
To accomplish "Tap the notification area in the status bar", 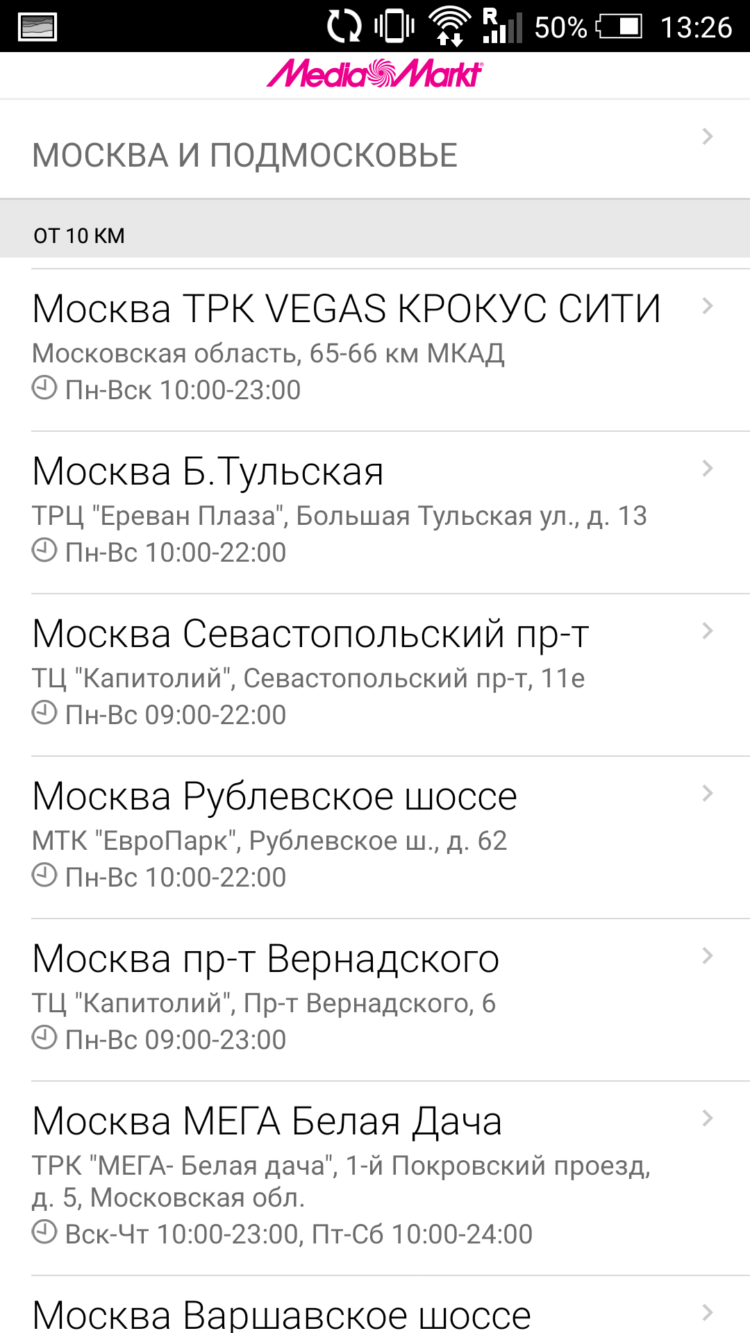I will [37, 25].
